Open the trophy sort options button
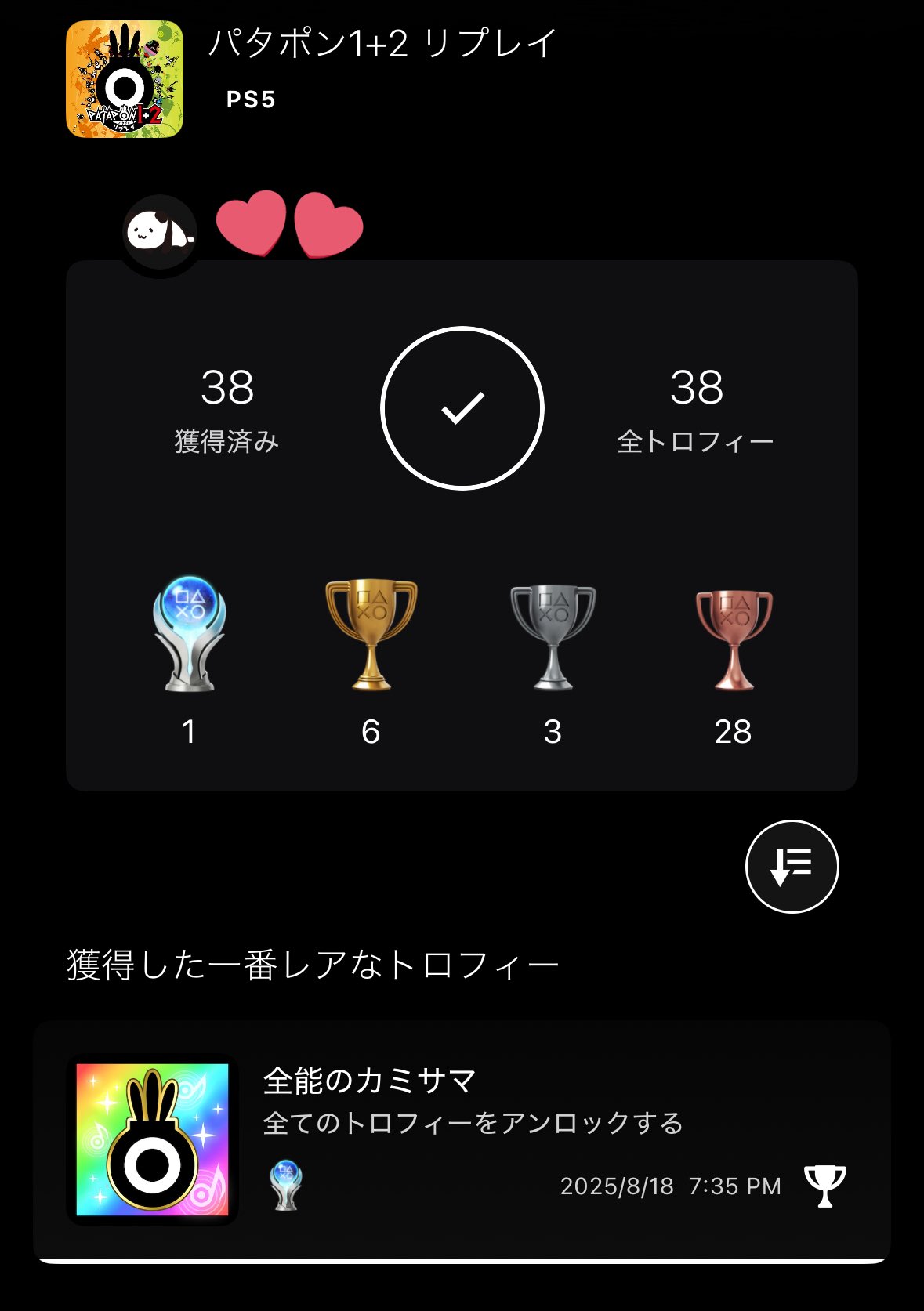The image size is (924, 1311). [792, 867]
